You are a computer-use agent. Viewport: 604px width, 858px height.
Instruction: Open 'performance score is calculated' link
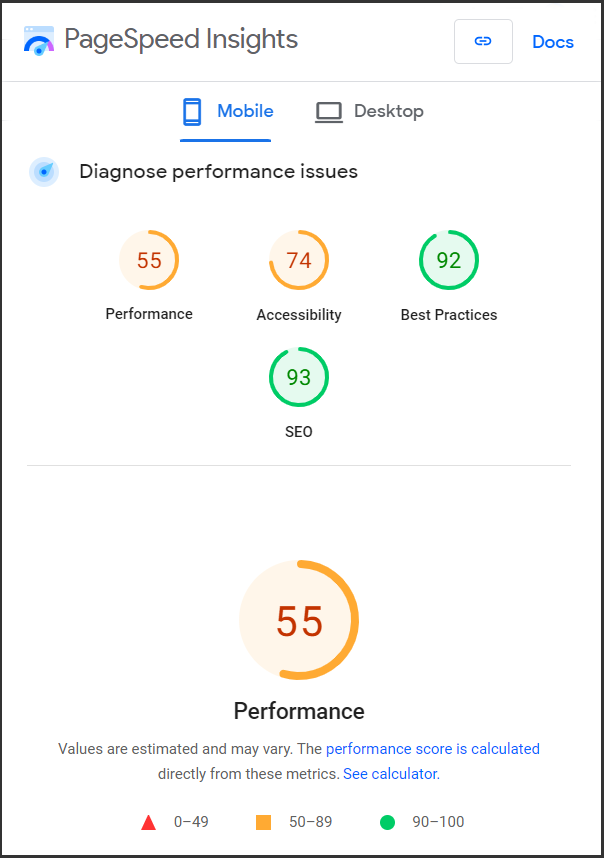[432, 748]
